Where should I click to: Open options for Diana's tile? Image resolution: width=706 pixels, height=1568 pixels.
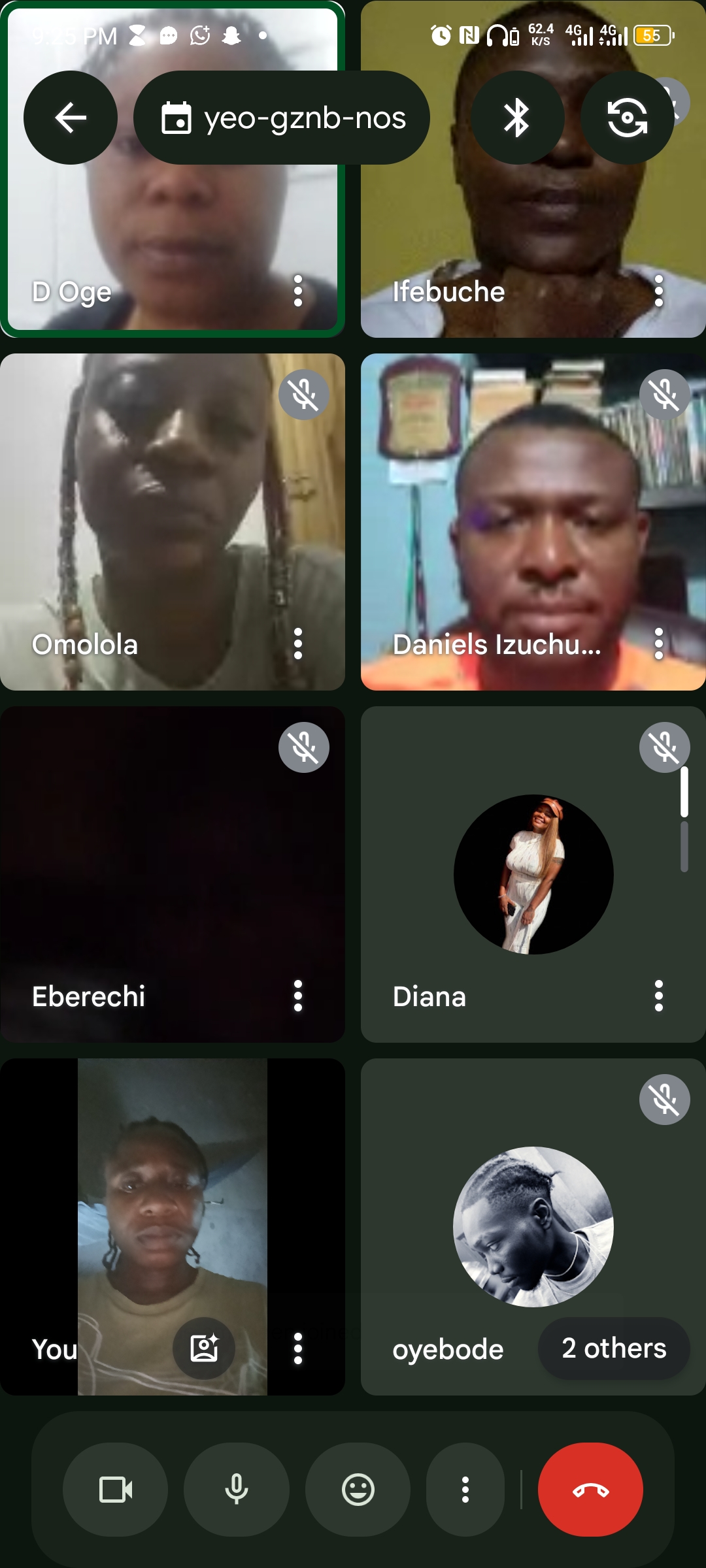659,996
